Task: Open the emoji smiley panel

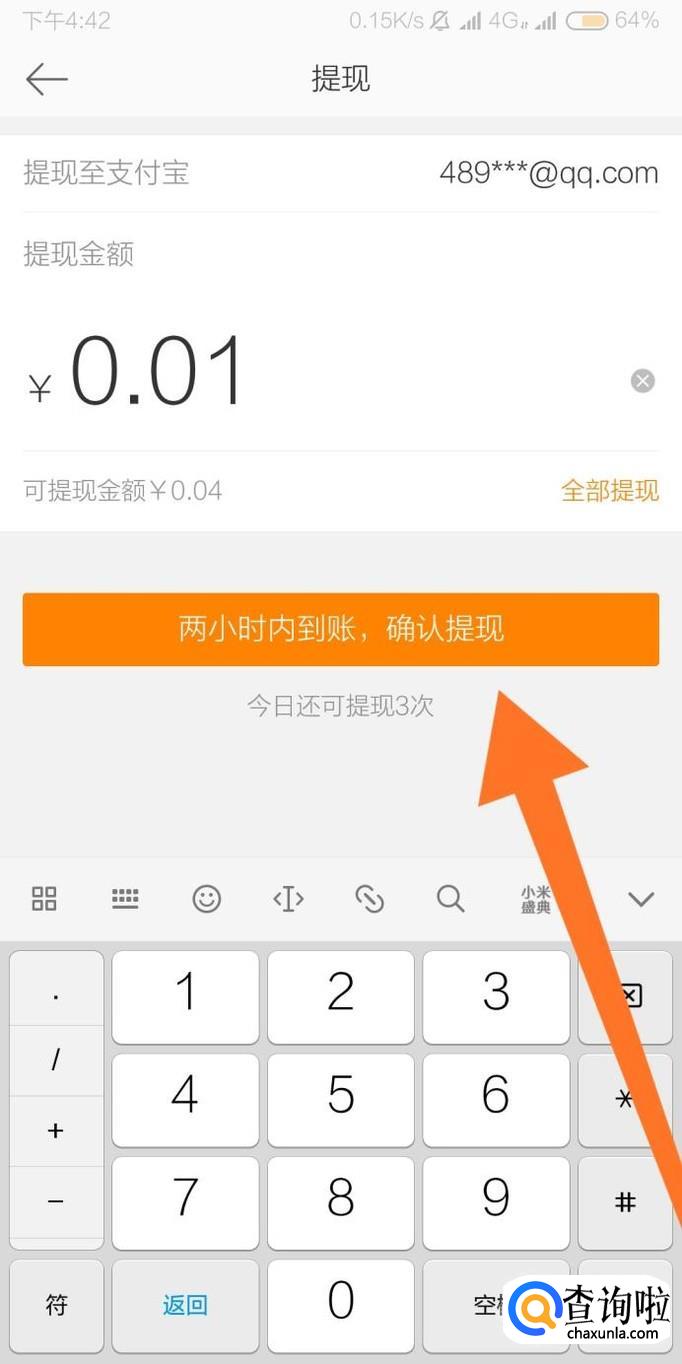Action: point(206,899)
